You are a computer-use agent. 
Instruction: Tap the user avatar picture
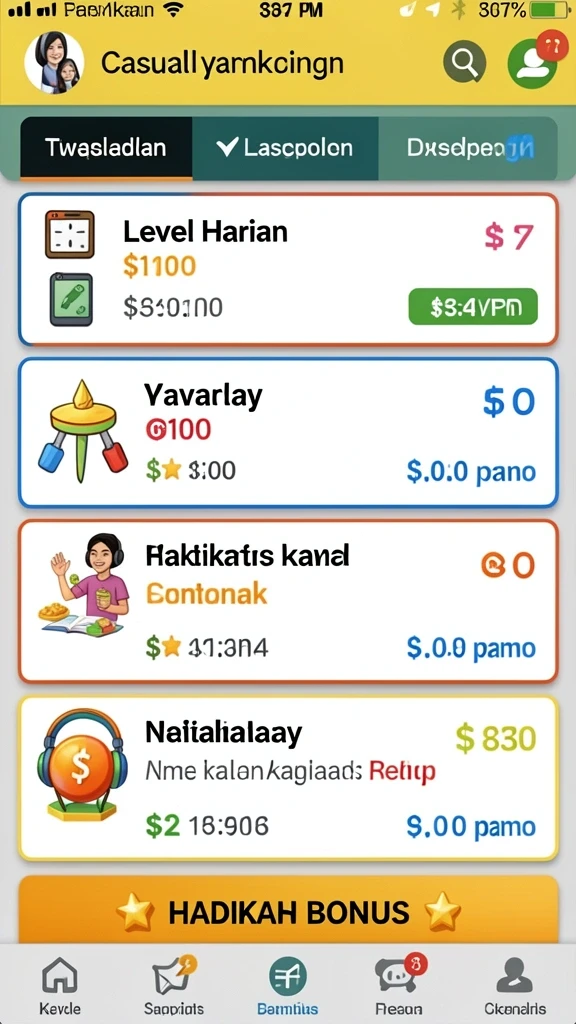[x=54, y=63]
